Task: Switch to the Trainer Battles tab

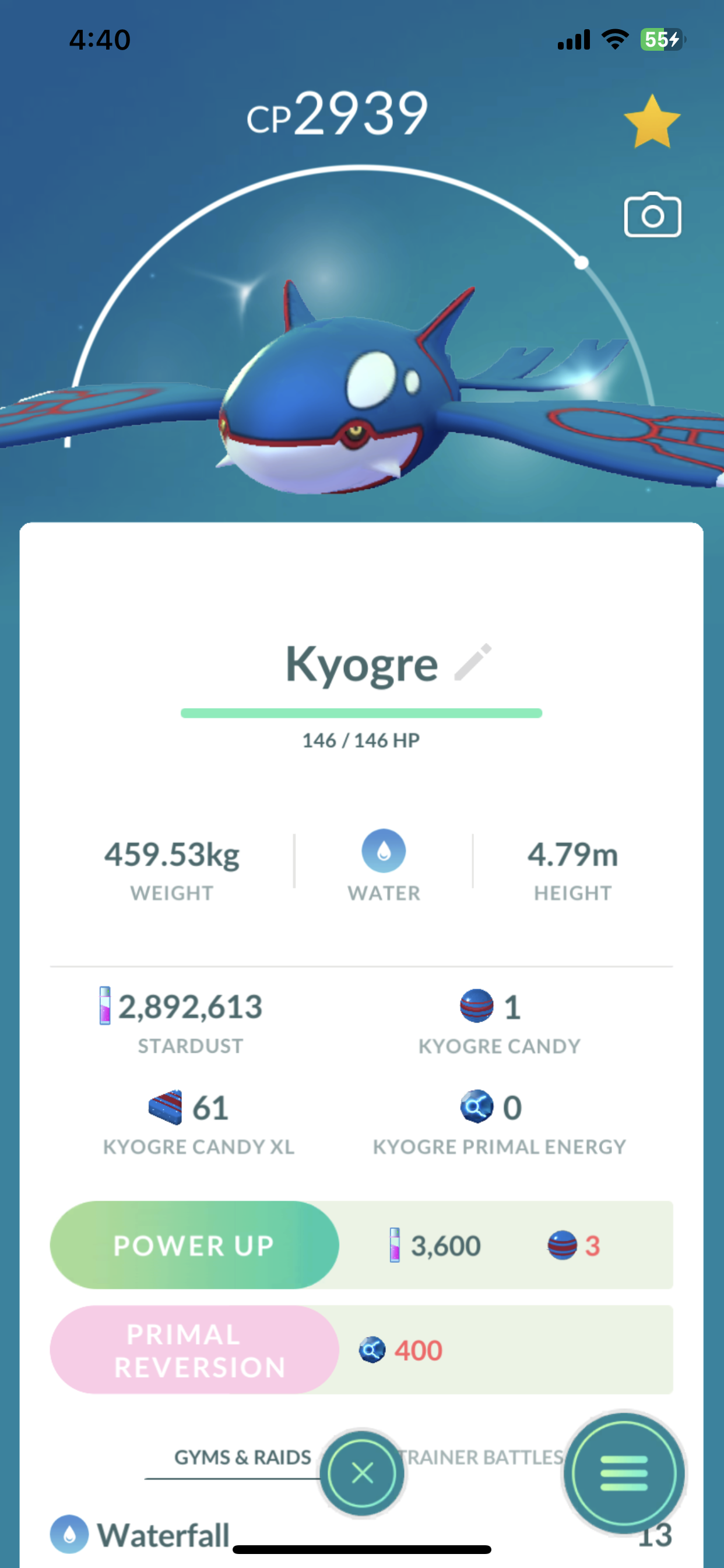Action: tap(481, 1457)
